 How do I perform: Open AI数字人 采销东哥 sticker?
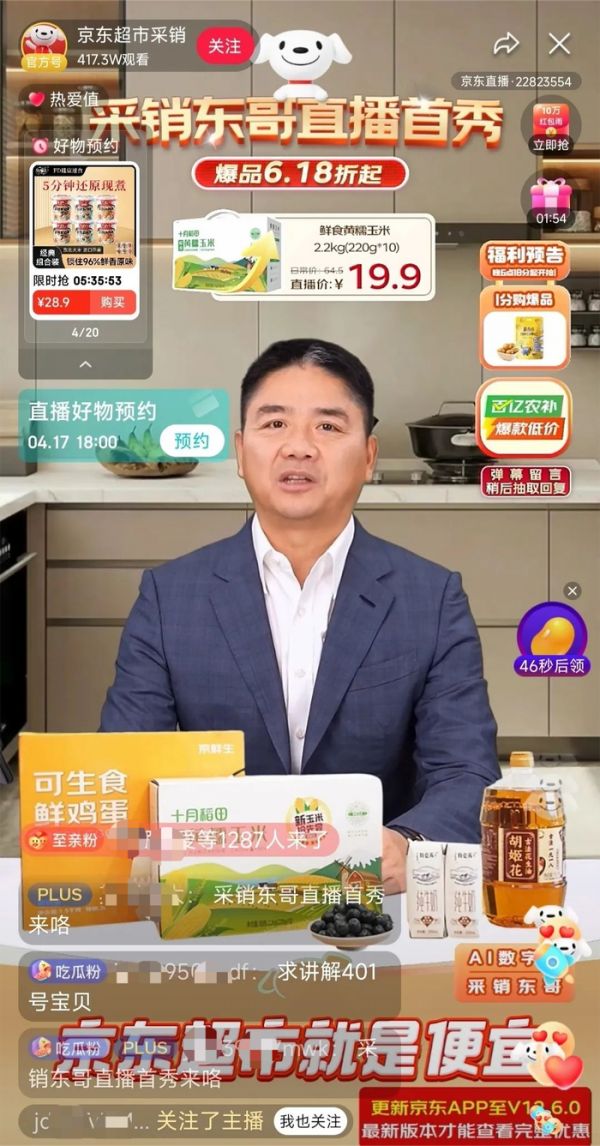click(522, 972)
